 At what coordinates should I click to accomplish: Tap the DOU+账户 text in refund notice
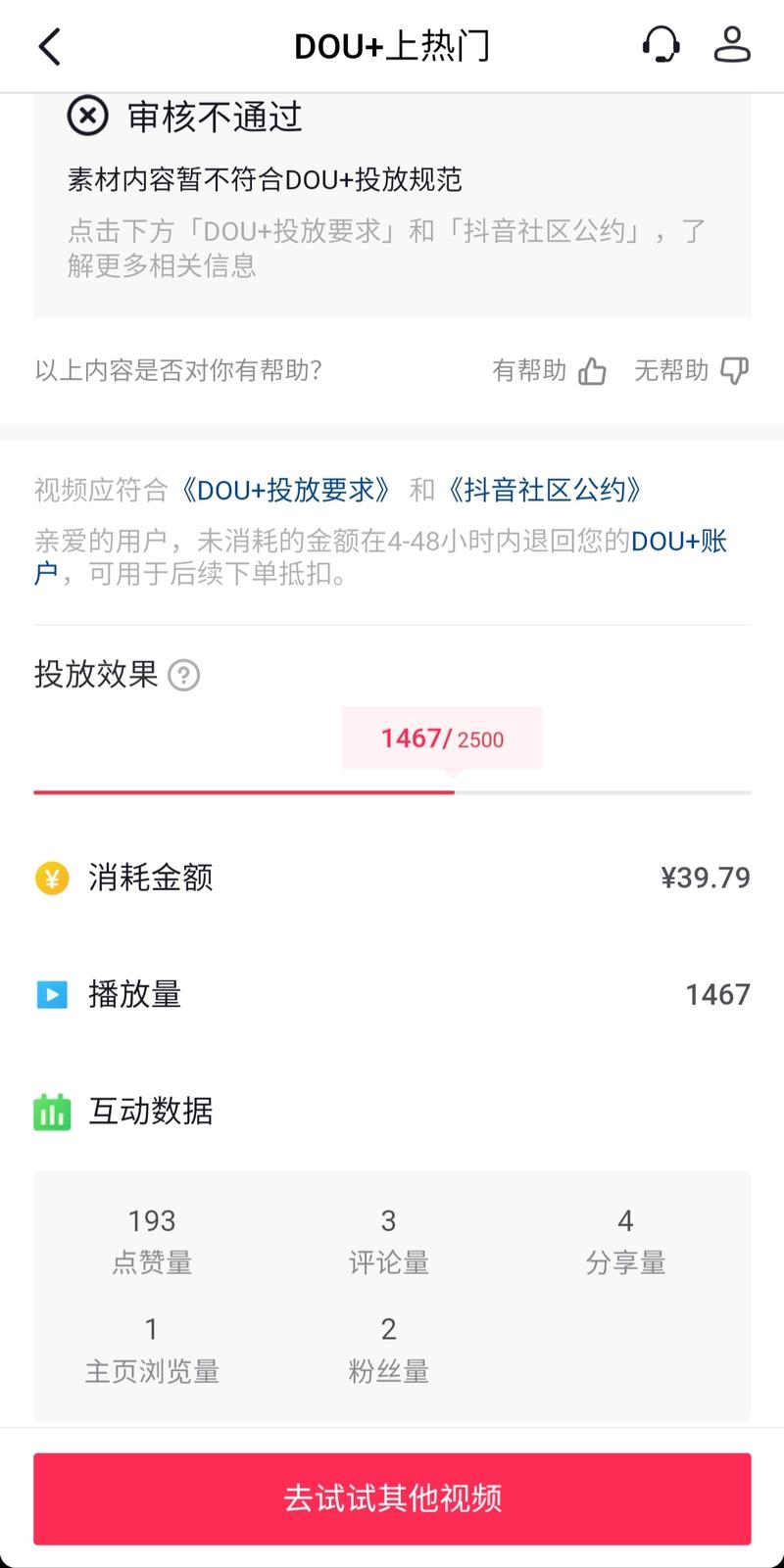(x=680, y=541)
